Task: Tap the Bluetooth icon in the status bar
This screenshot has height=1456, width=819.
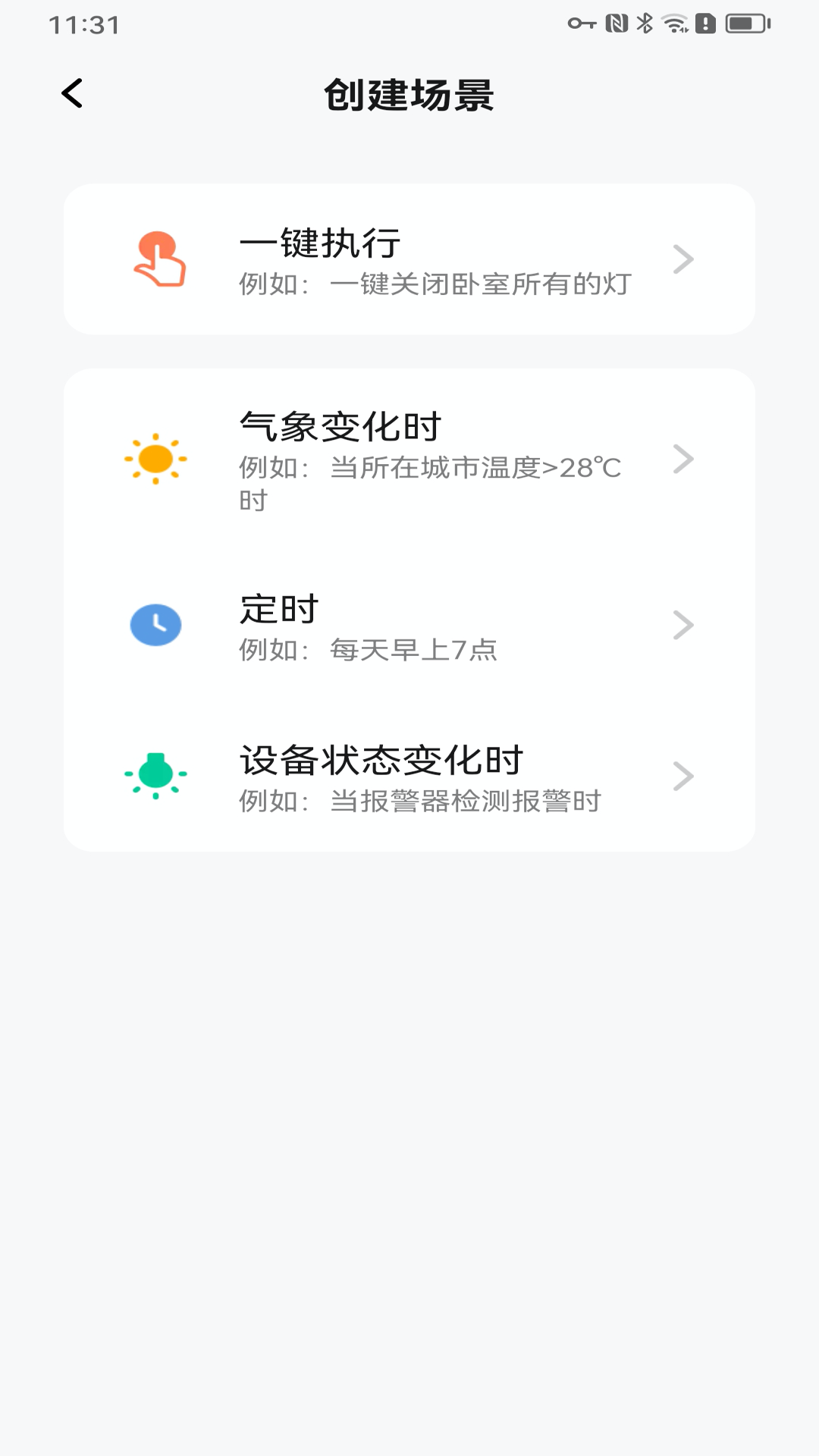Action: click(x=645, y=23)
